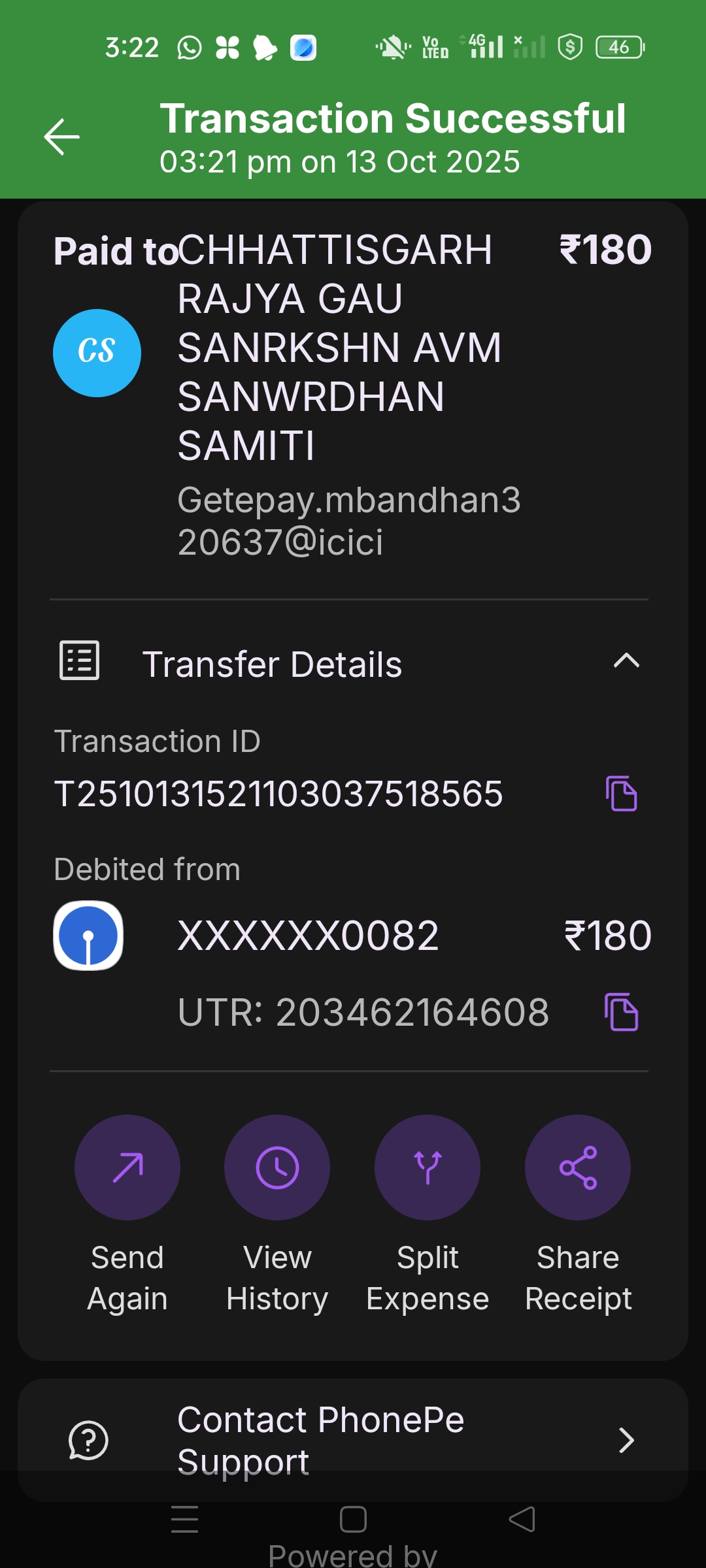
Task: Copy the Transaction ID
Action: (x=621, y=794)
